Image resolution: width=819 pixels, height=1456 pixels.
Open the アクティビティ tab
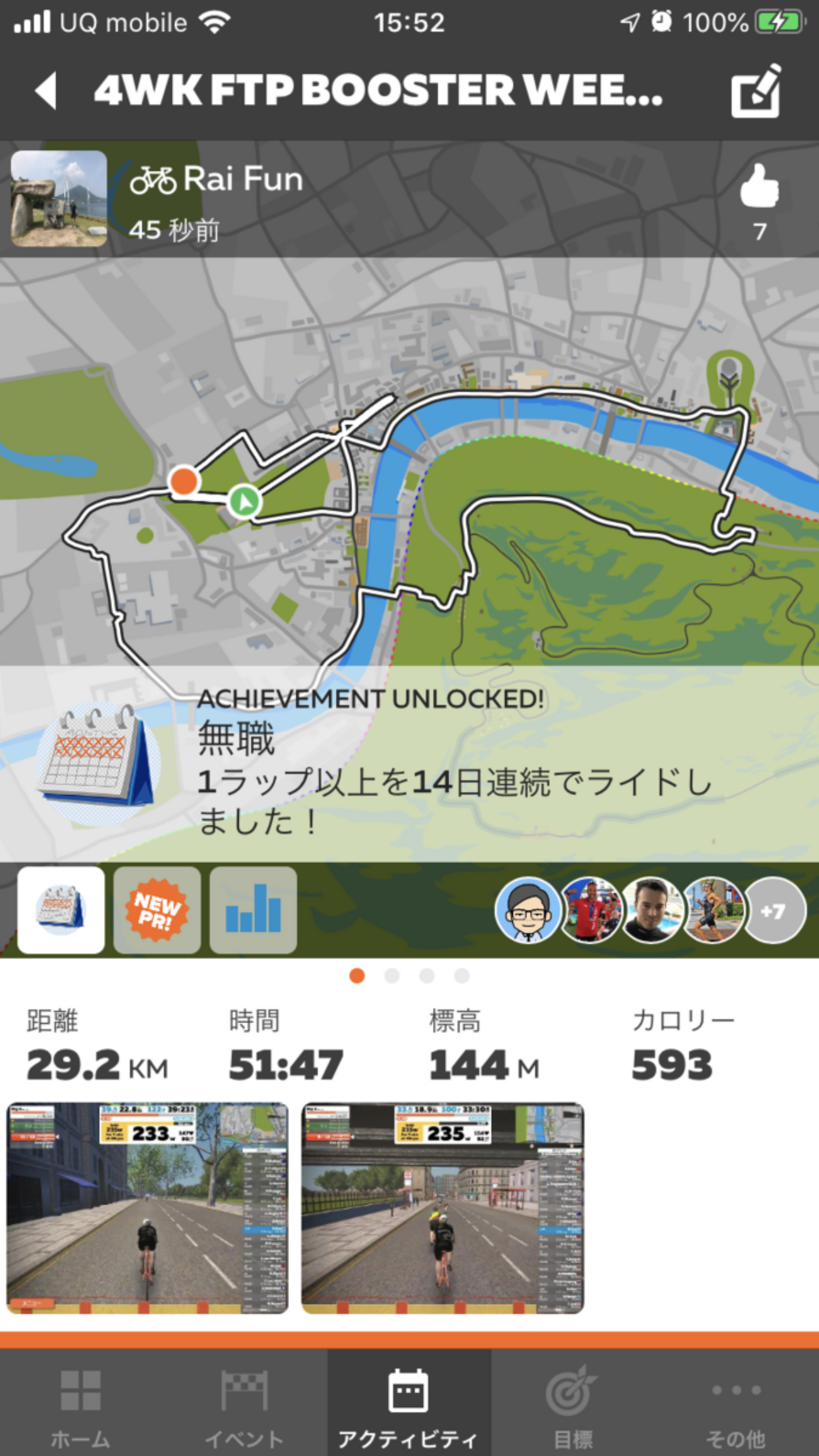(x=408, y=1403)
